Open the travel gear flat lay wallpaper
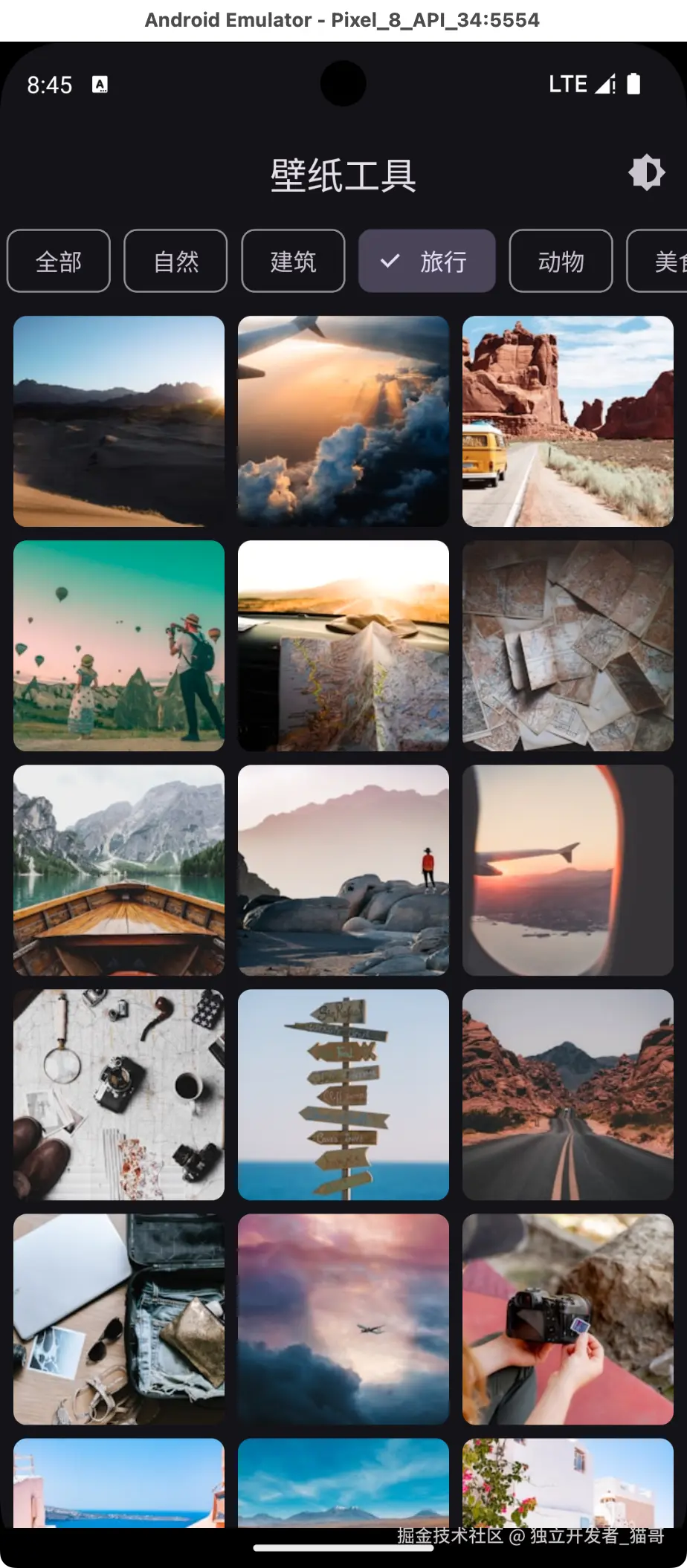 (x=119, y=1095)
